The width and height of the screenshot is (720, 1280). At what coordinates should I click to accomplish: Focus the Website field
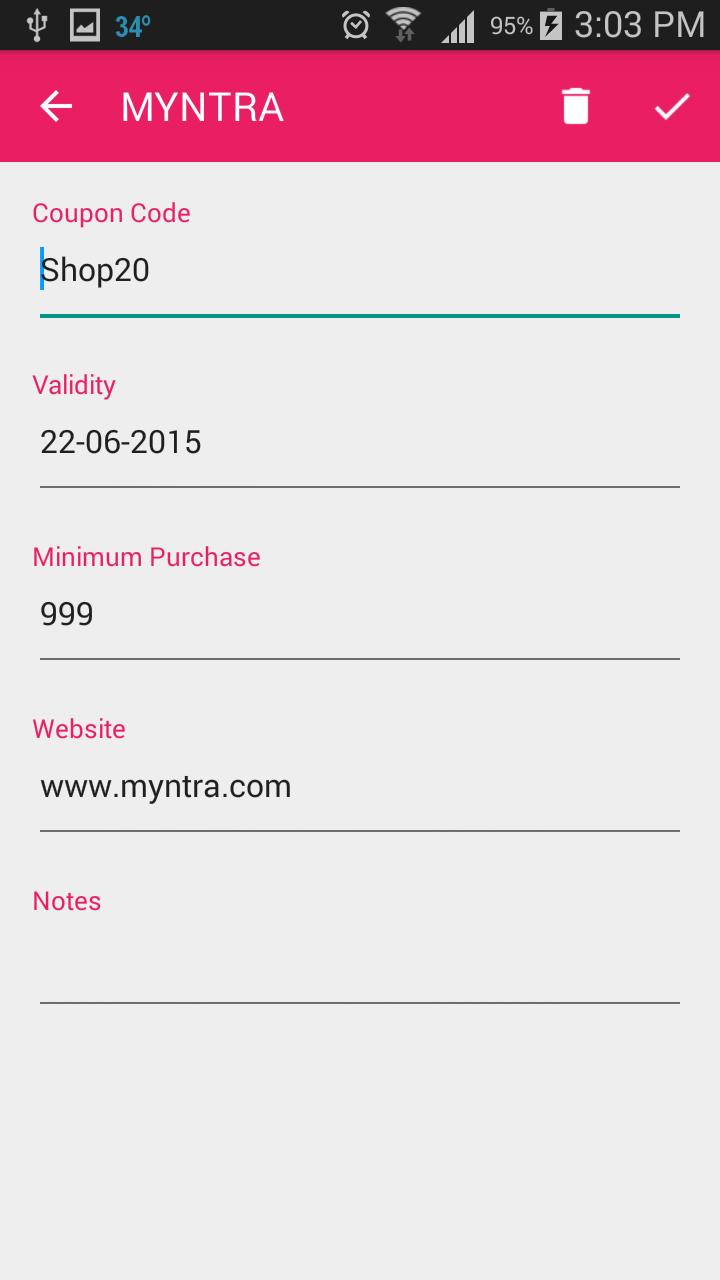359,787
